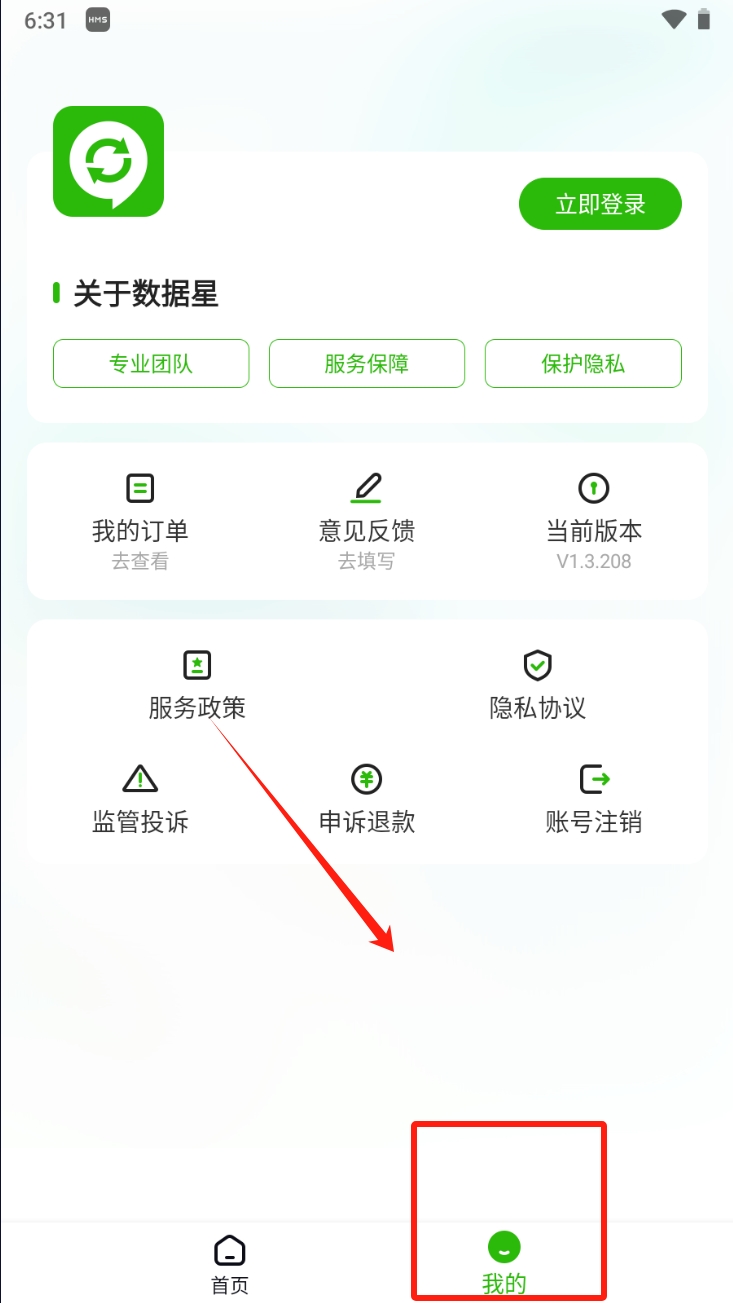The height and width of the screenshot is (1303, 733).
Task: Open the 服务政策 page
Action: coord(197,686)
